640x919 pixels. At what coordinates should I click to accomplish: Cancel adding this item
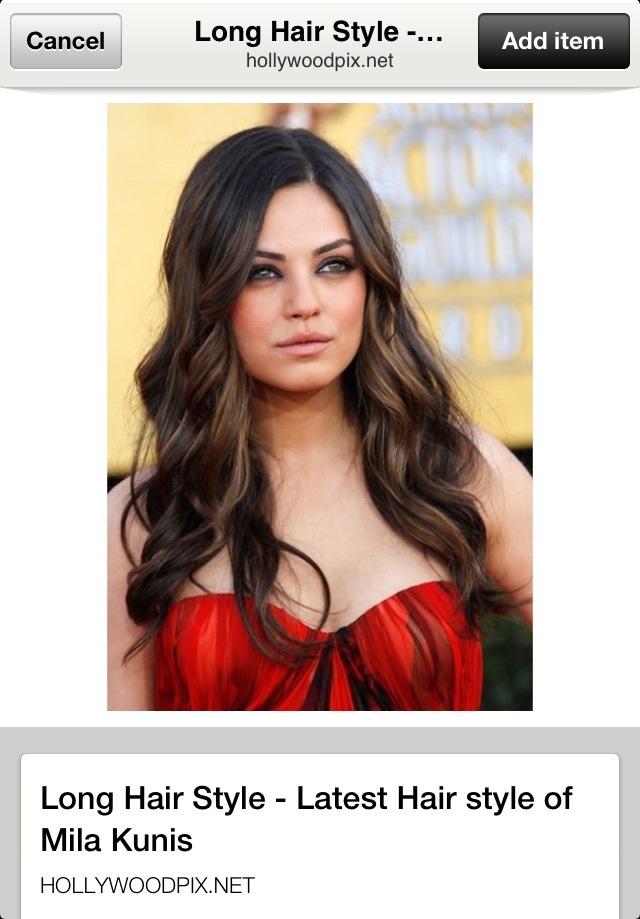pyautogui.click(x=66, y=41)
